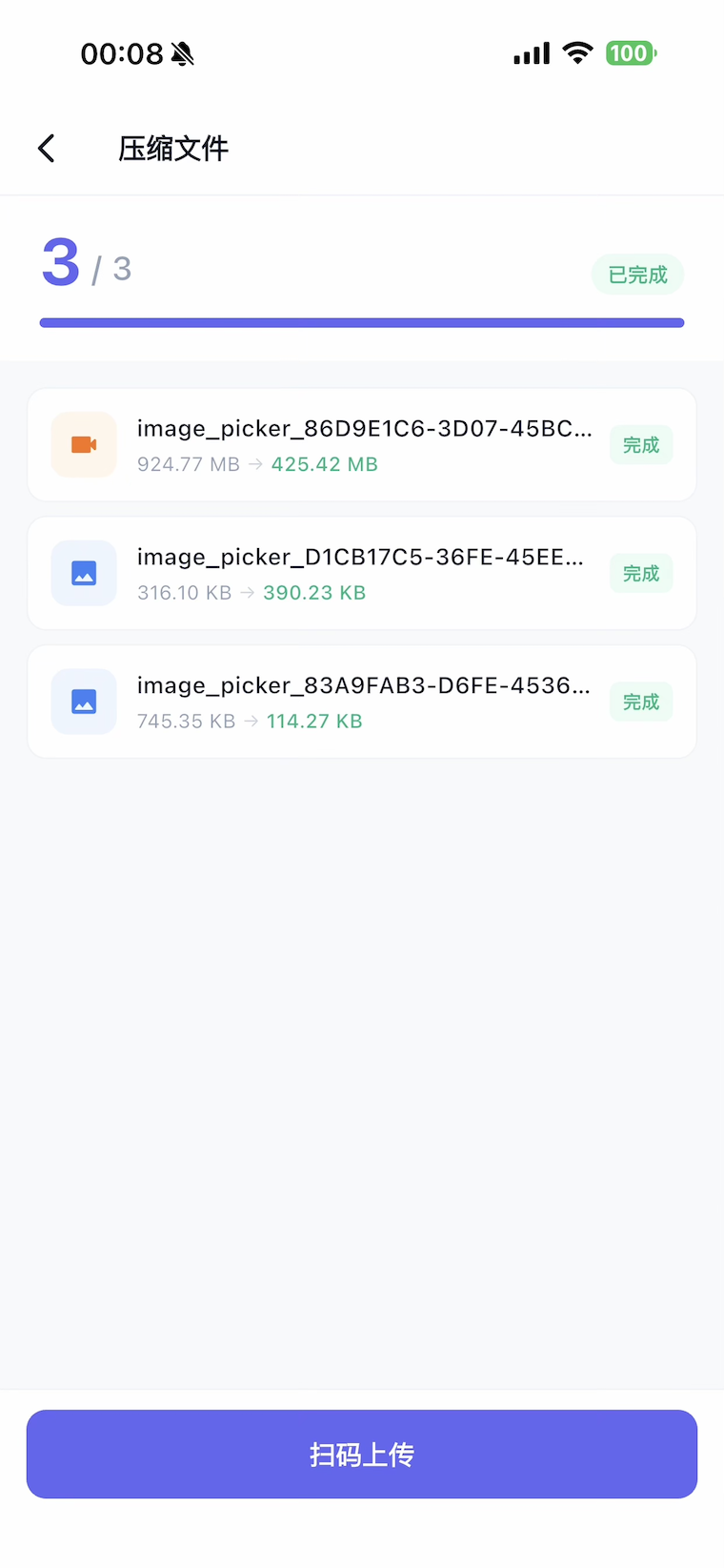Select the 3 / 3 counter text

pyautogui.click(x=86, y=264)
